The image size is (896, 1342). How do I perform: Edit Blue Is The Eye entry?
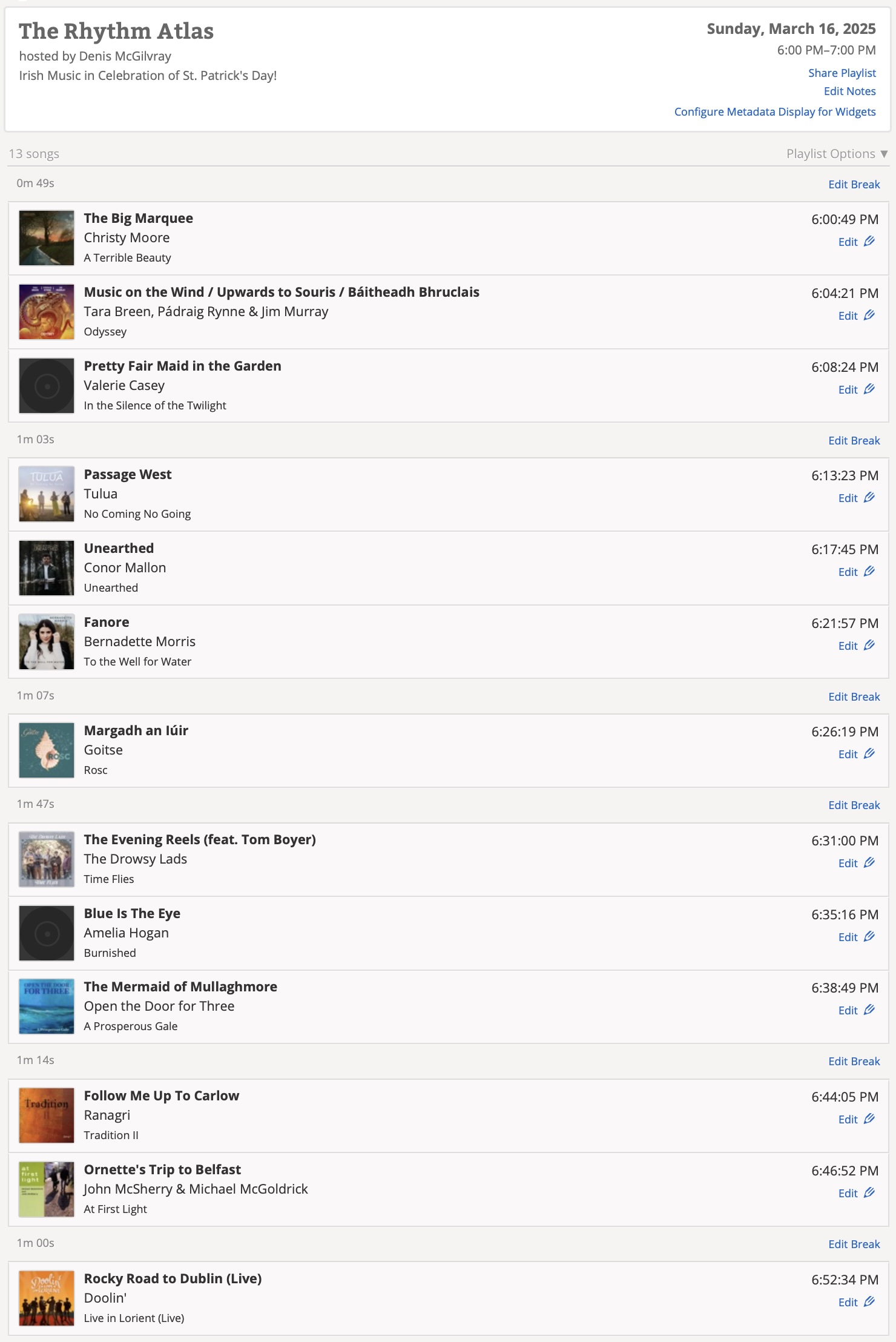coord(855,937)
